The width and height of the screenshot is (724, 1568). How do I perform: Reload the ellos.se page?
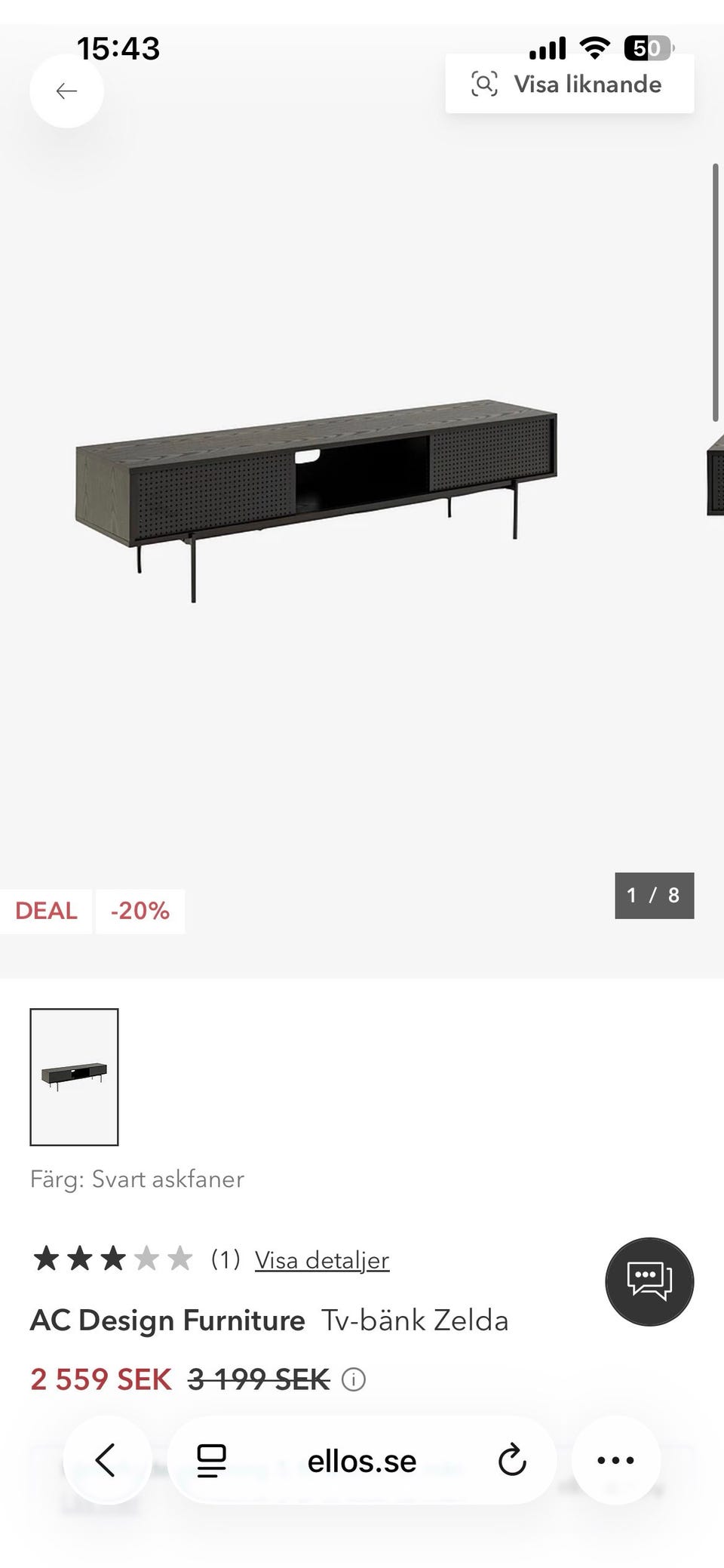pos(511,1460)
